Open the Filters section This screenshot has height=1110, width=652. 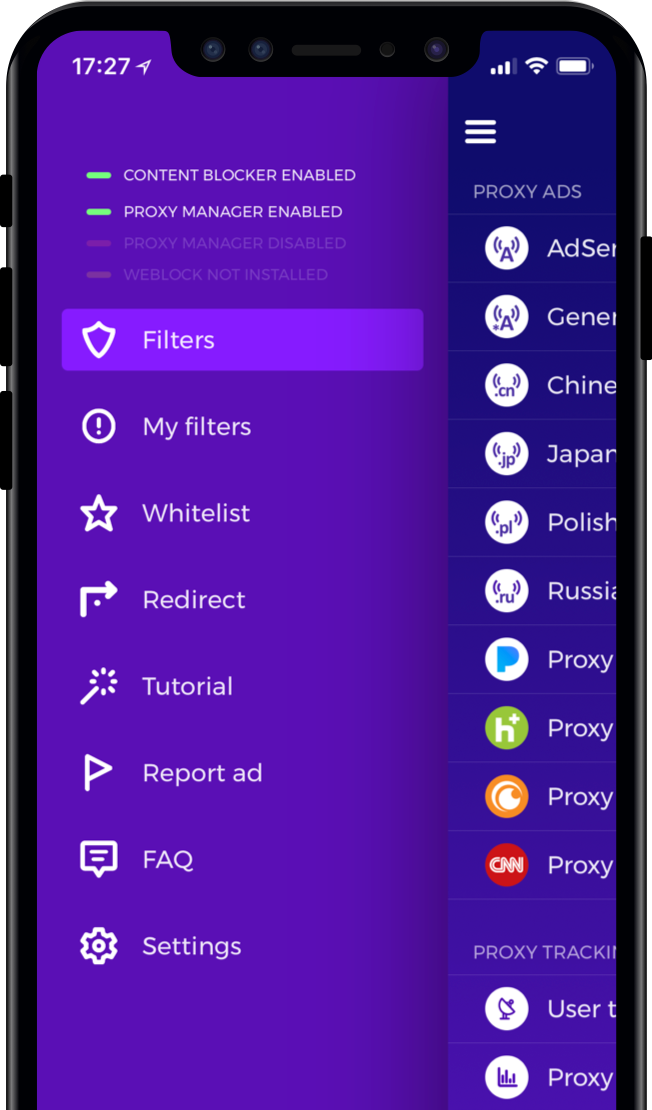click(x=242, y=340)
